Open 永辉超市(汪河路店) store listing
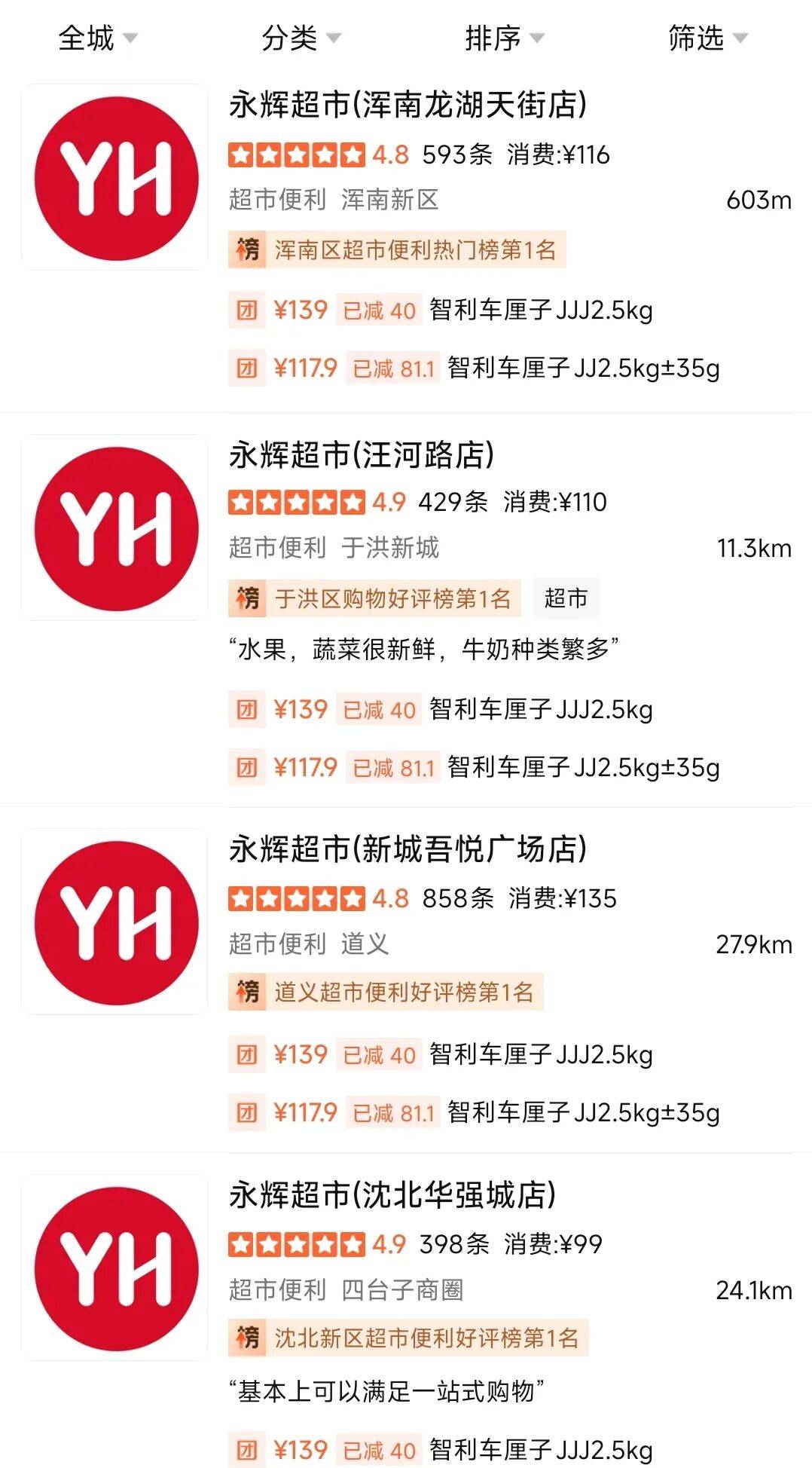This screenshot has height=1468, width=812. click(x=362, y=455)
